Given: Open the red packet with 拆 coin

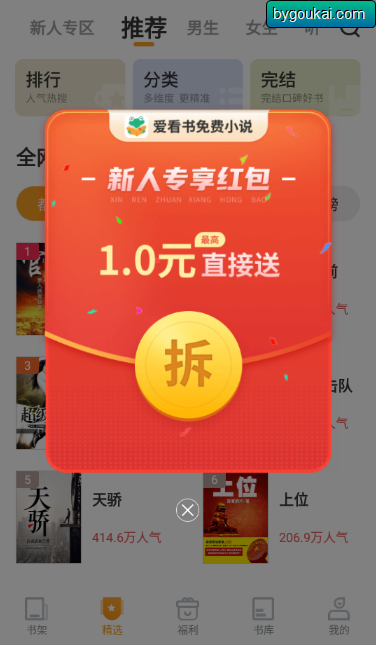Looking at the screenshot, I should pos(188,365).
